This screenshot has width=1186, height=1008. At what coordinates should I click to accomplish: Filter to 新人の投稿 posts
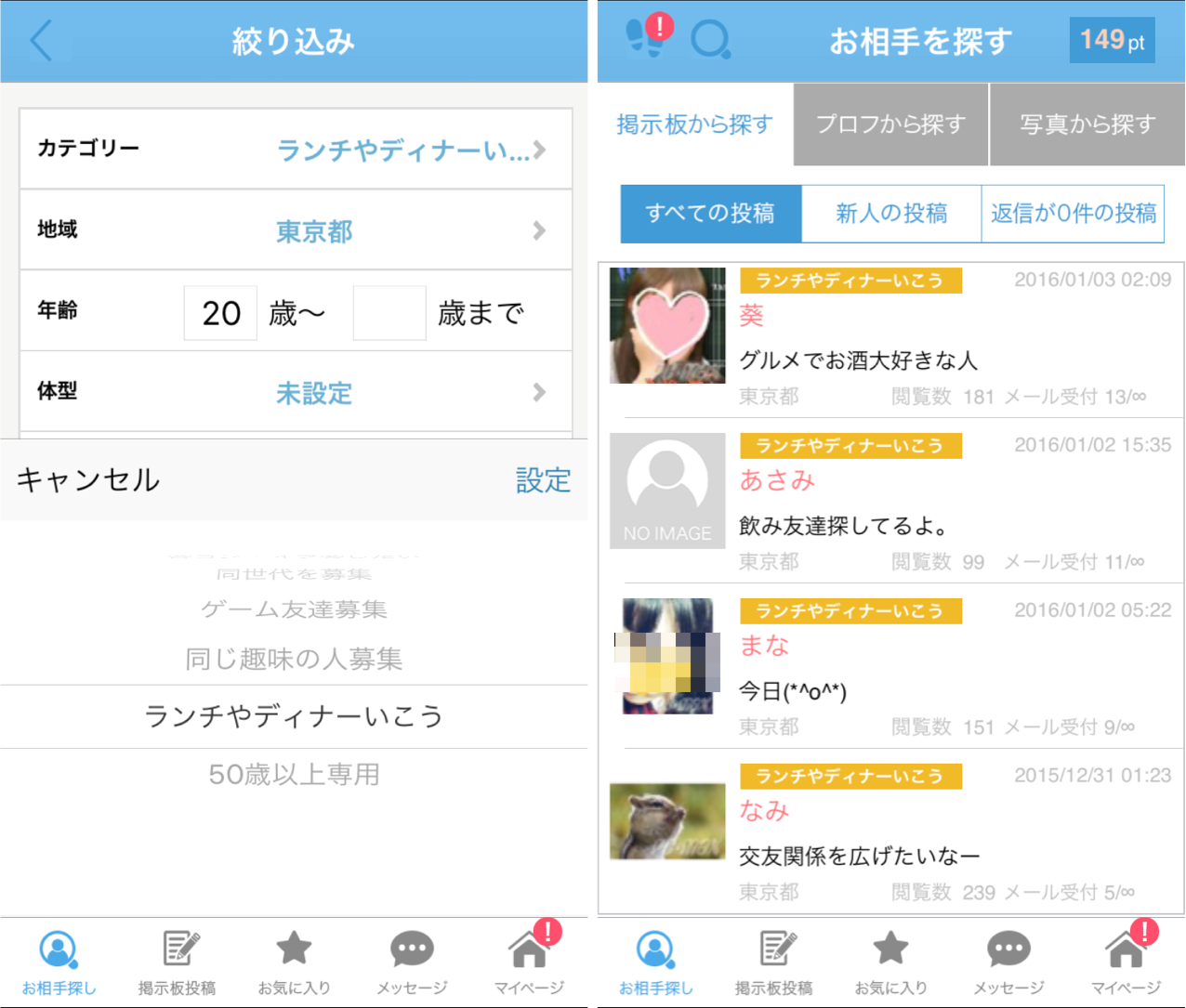click(x=890, y=213)
